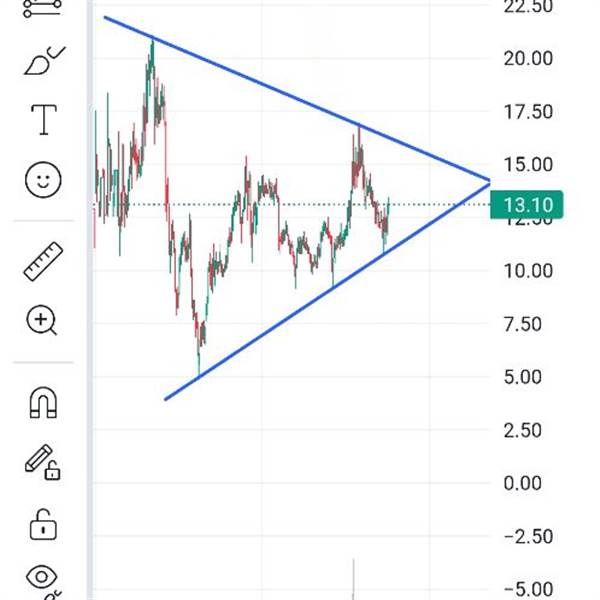Tap the 13.10 current price label
The image size is (600, 600).
point(529,206)
